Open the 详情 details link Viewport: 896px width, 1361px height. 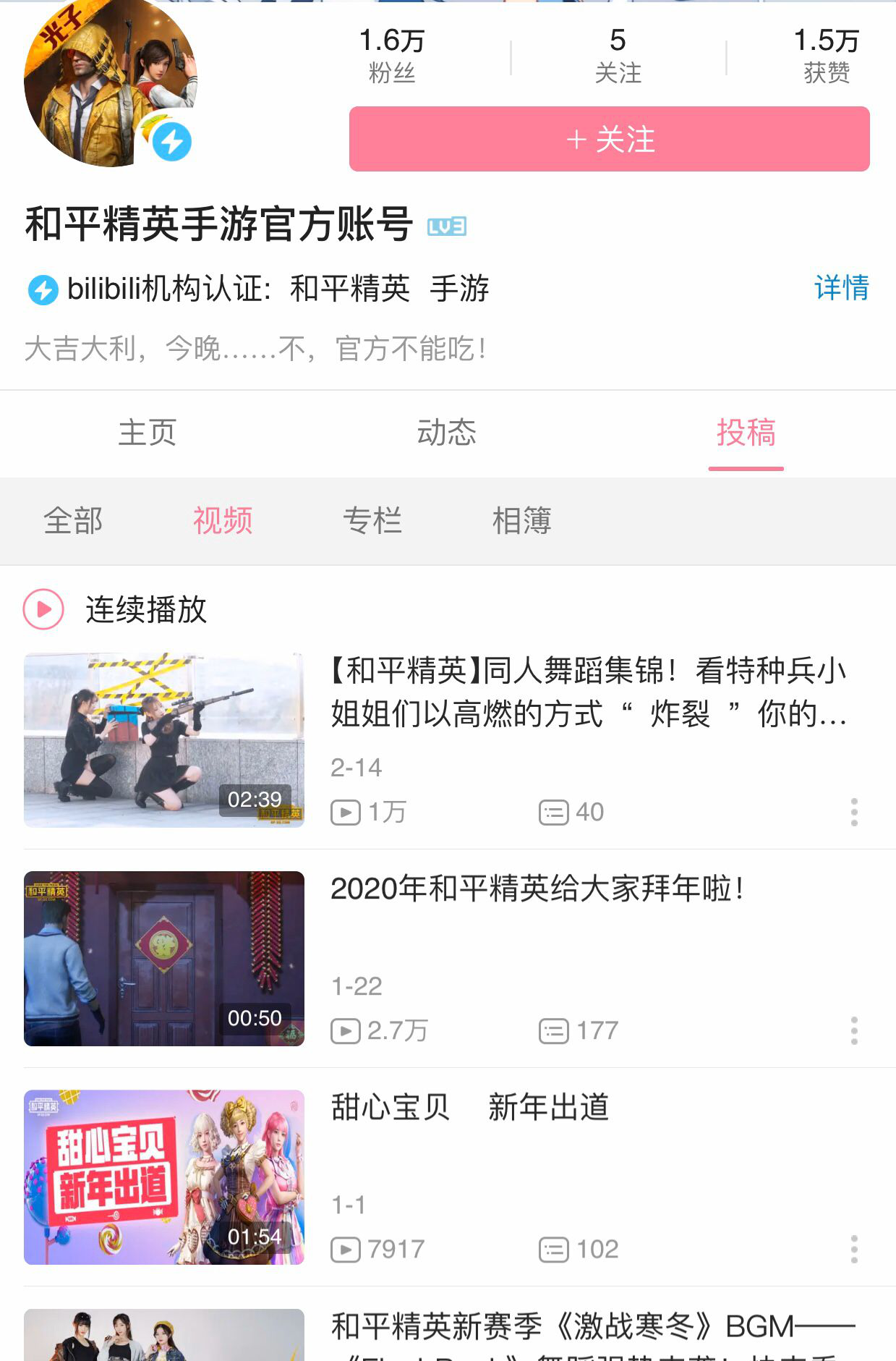(x=841, y=288)
